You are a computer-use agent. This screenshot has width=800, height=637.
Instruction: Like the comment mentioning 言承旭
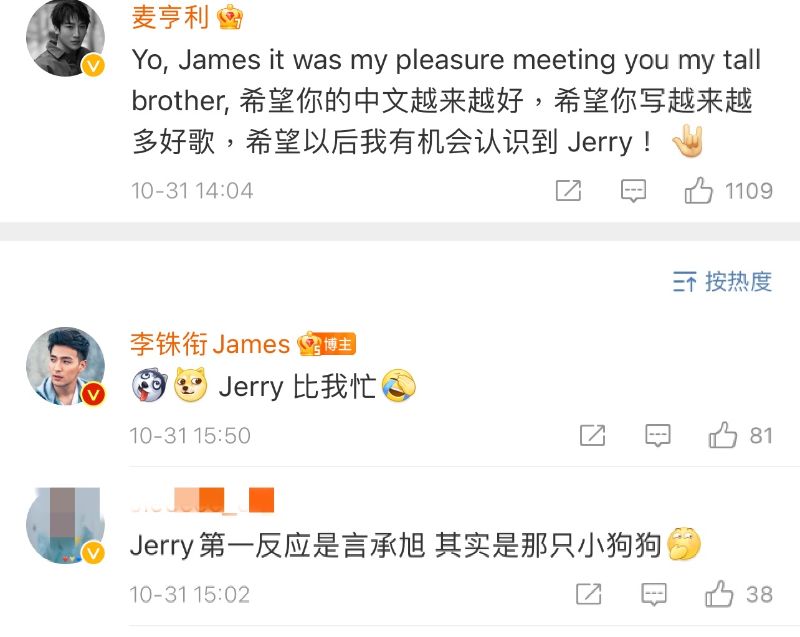pos(719,594)
